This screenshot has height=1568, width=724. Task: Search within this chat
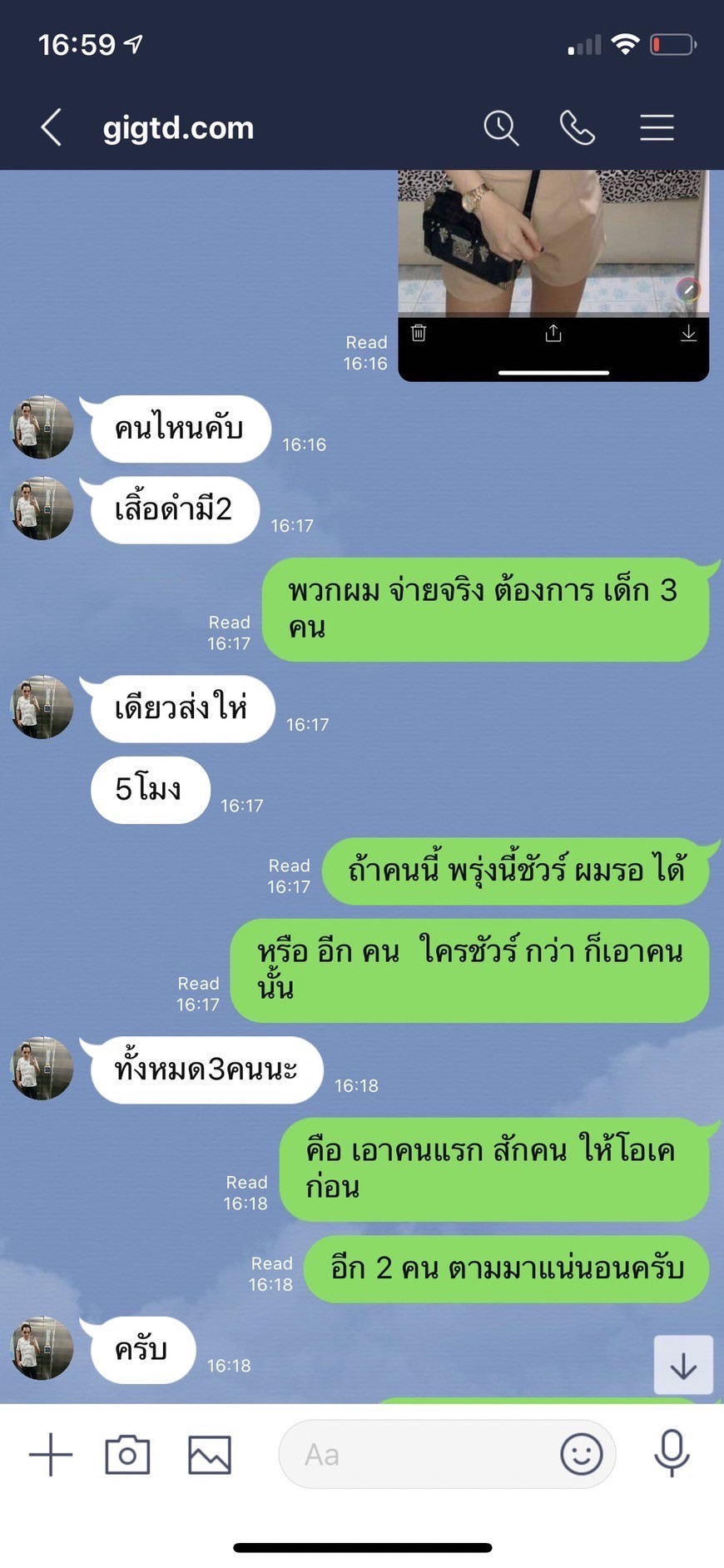tap(501, 127)
